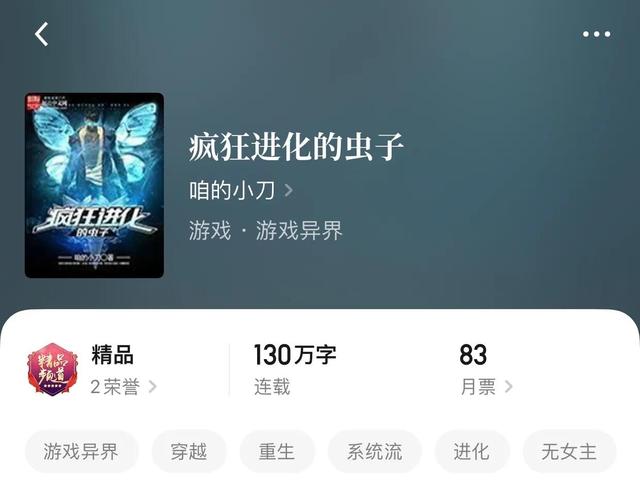Select the 穿越 tag chip
This screenshot has height=491, width=640.
click(x=189, y=451)
